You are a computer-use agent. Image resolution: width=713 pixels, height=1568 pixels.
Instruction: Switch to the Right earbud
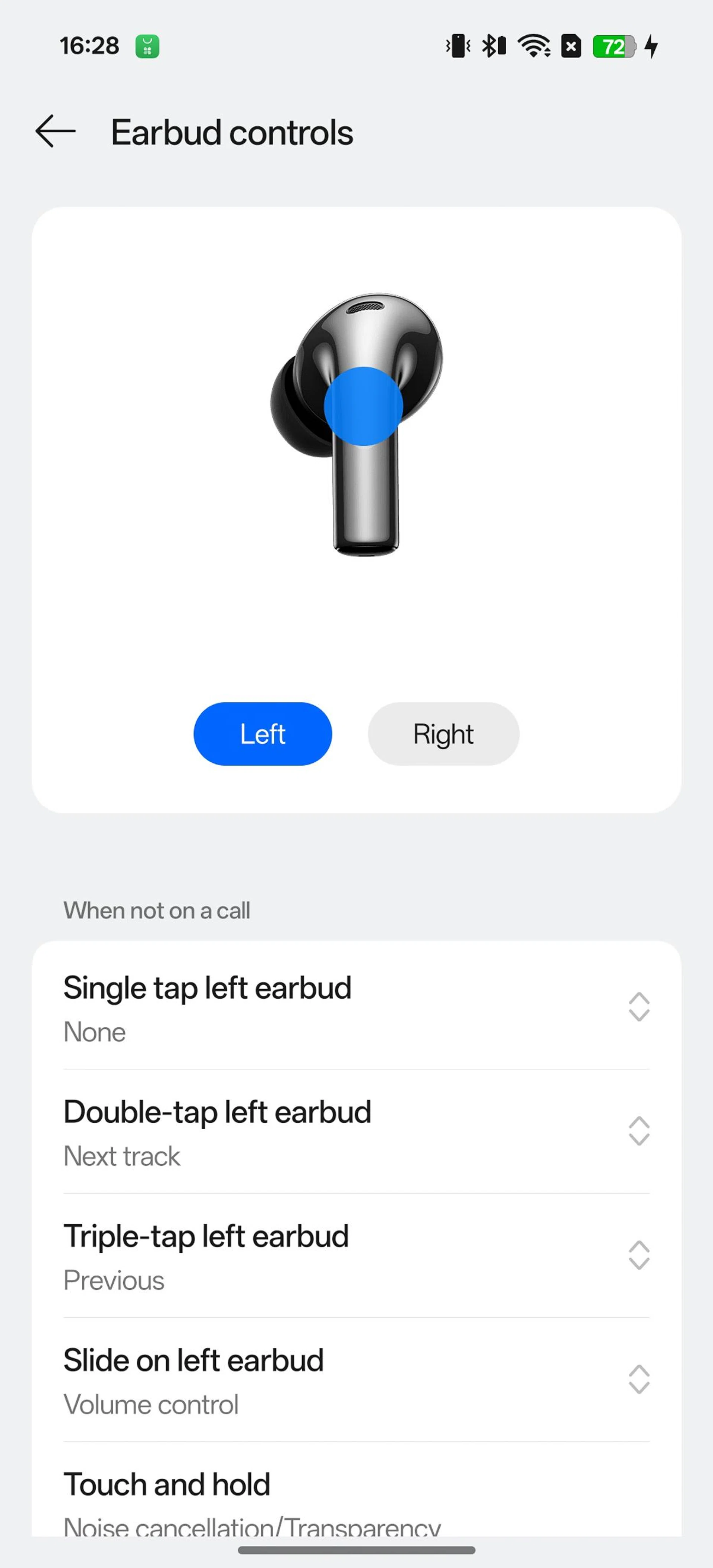pyautogui.click(x=443, y=733)
